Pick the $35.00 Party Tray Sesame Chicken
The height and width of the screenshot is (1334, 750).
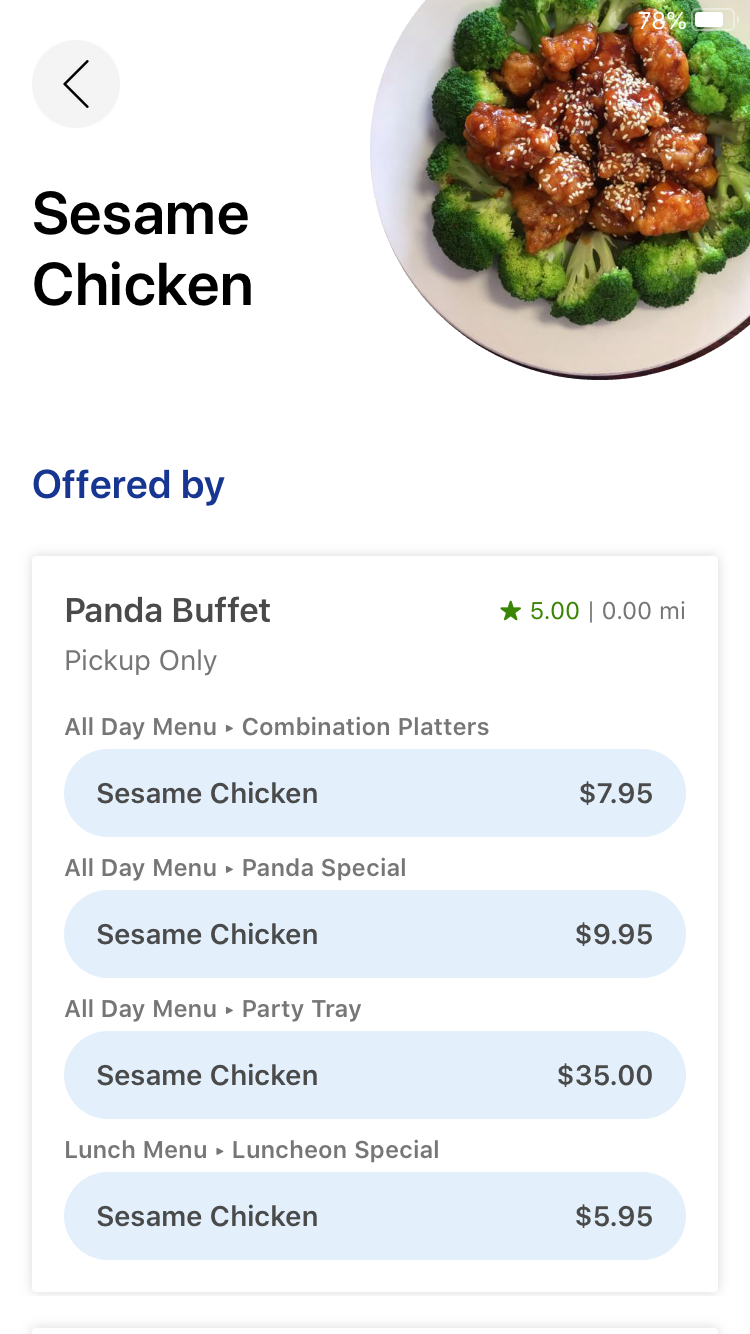374,1075
